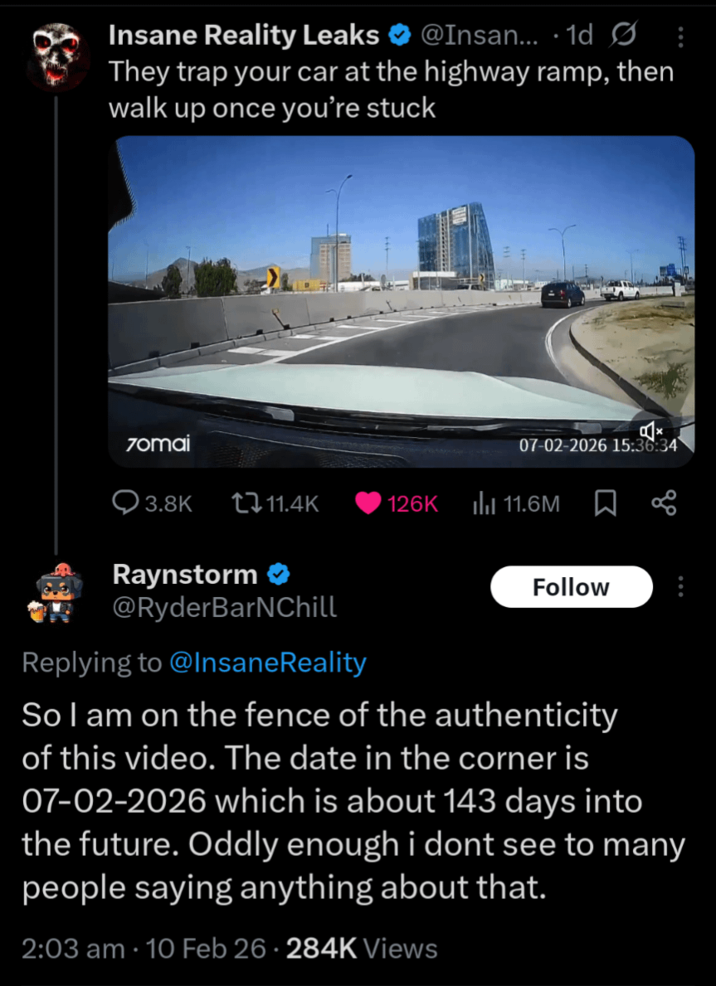This screenshot has width=716, height=986.
Task: Open Raynstorm's profile from the name
Action: [186, 575]
